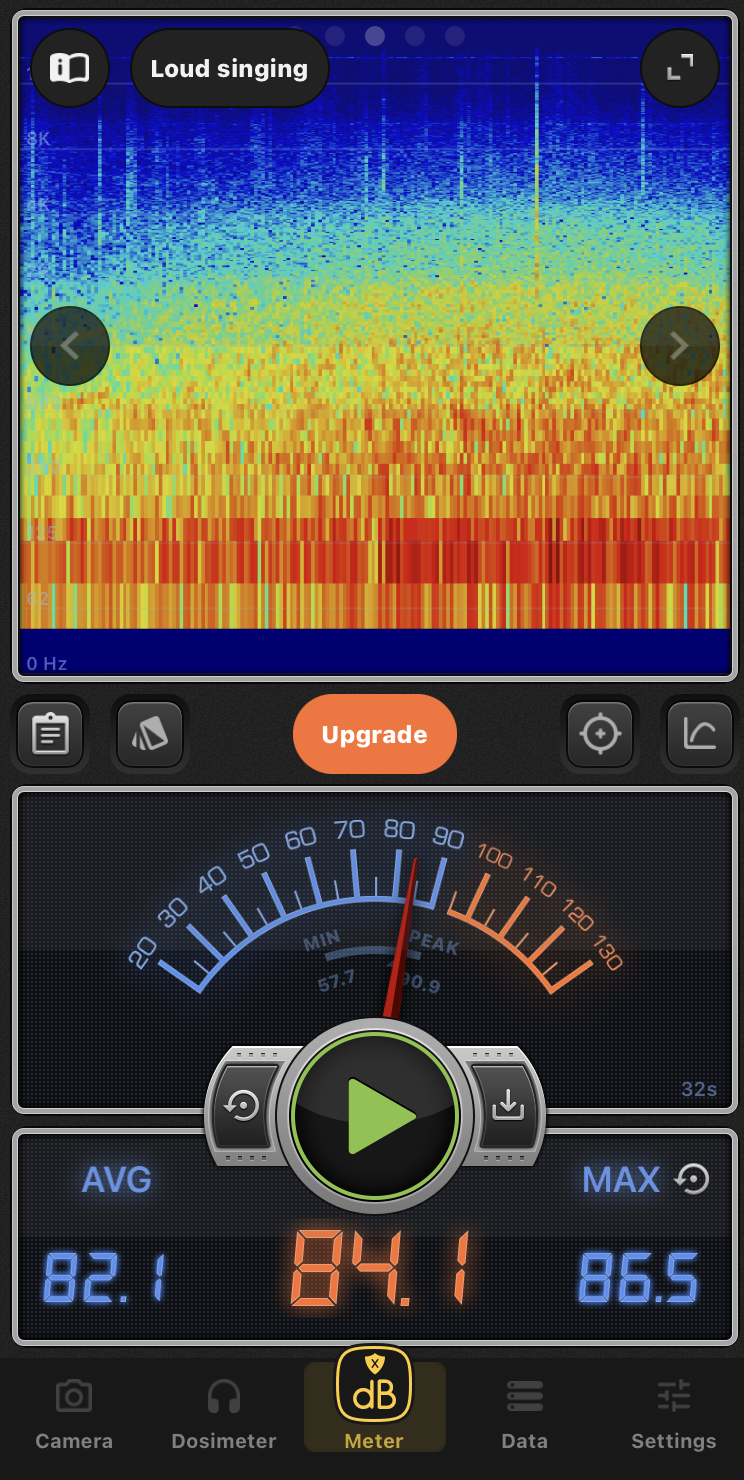Open the clipboard notes icon
The width and height of the screenshot is (744, 1480).
click(50, 734)
